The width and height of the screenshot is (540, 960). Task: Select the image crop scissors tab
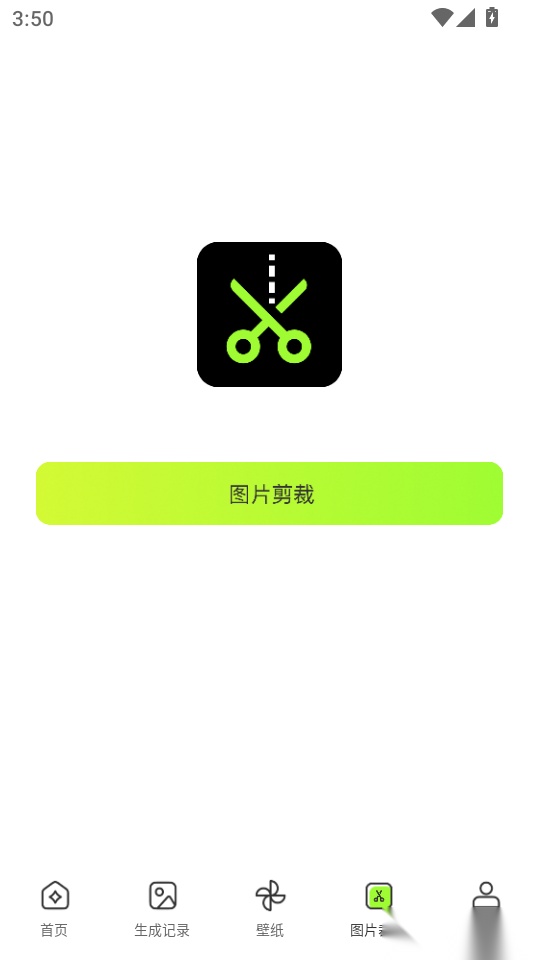tap(378, 909)
